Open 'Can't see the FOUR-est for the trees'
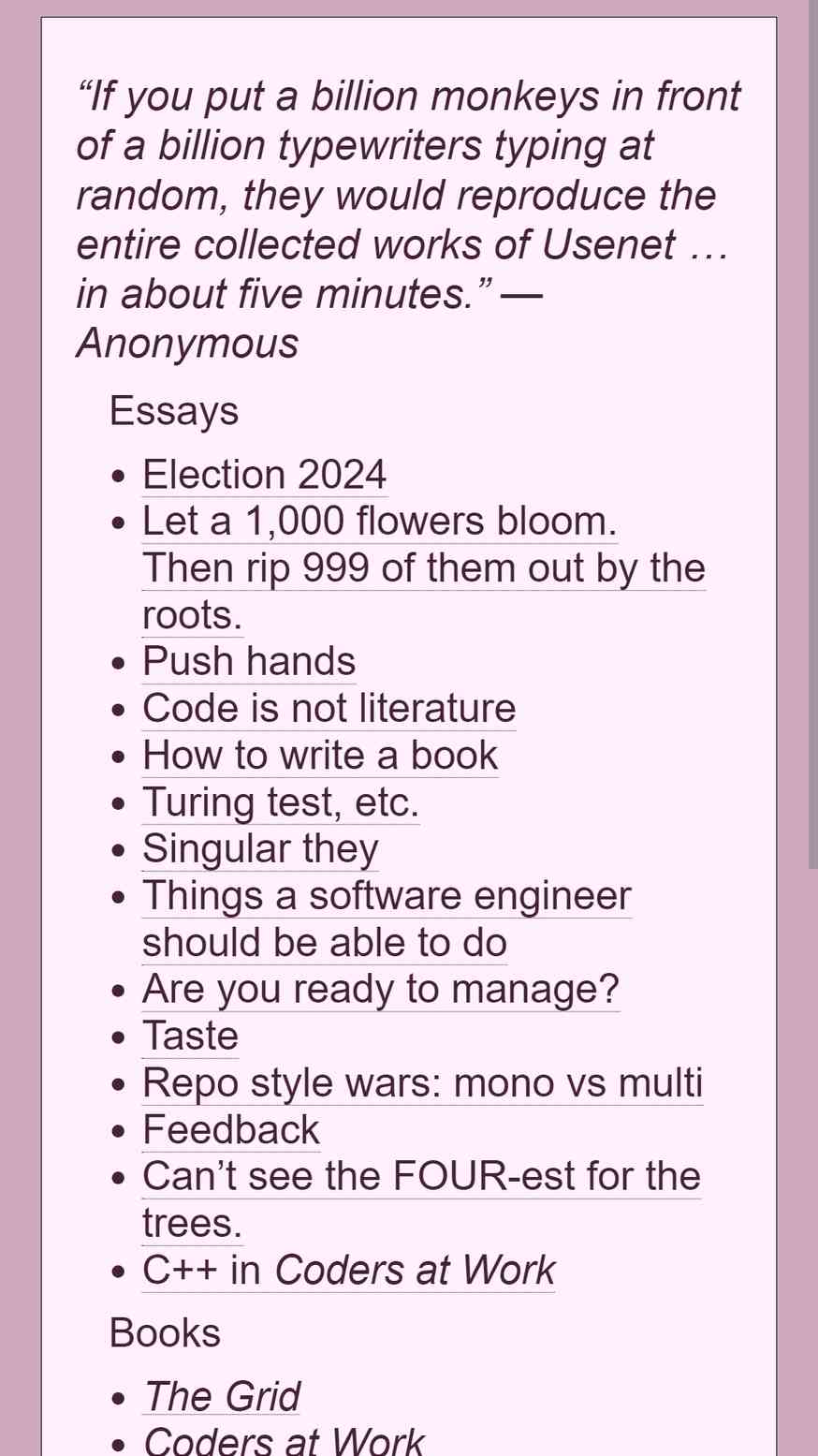 (x=421, y=1199)
